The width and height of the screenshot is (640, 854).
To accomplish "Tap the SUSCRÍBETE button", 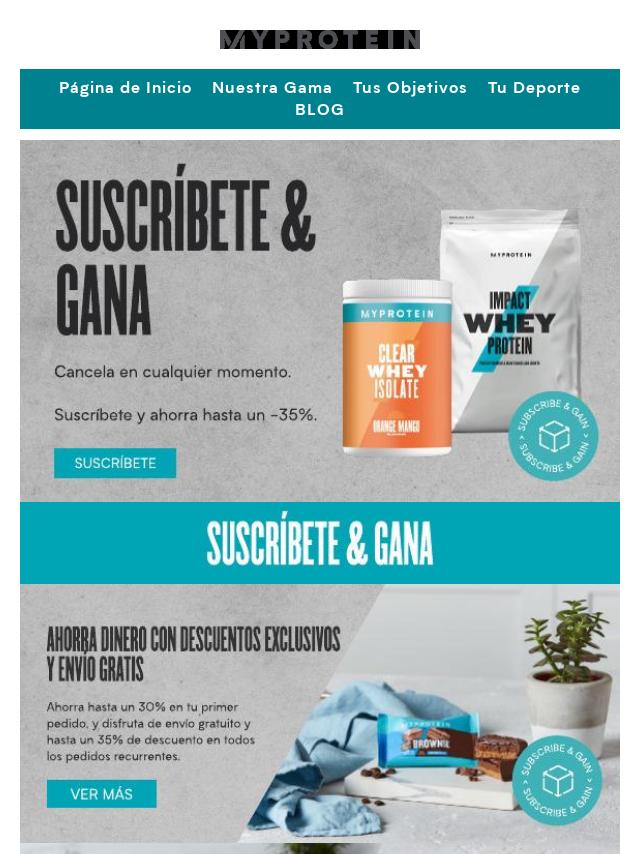I will coord(115,463).
